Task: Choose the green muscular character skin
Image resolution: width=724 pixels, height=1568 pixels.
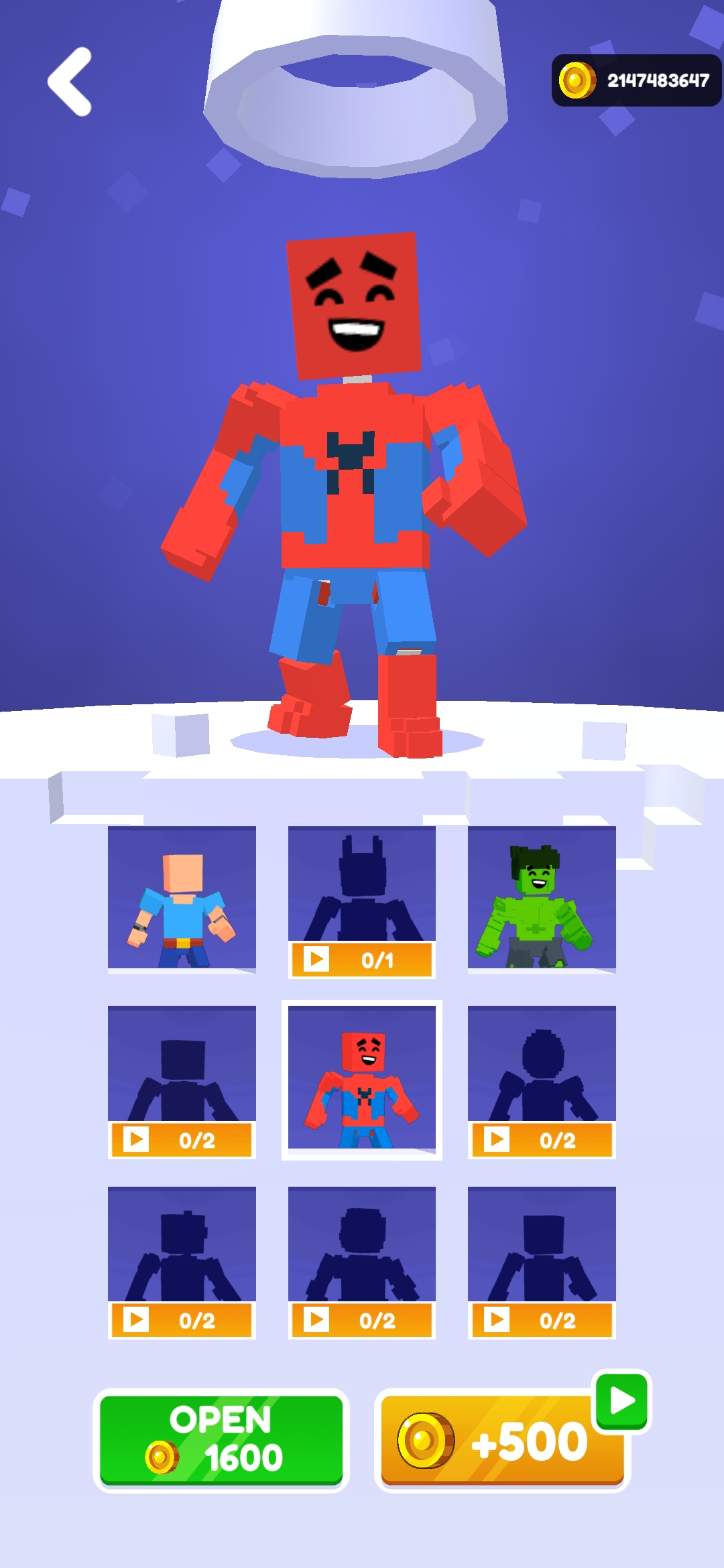Action: 542,899
